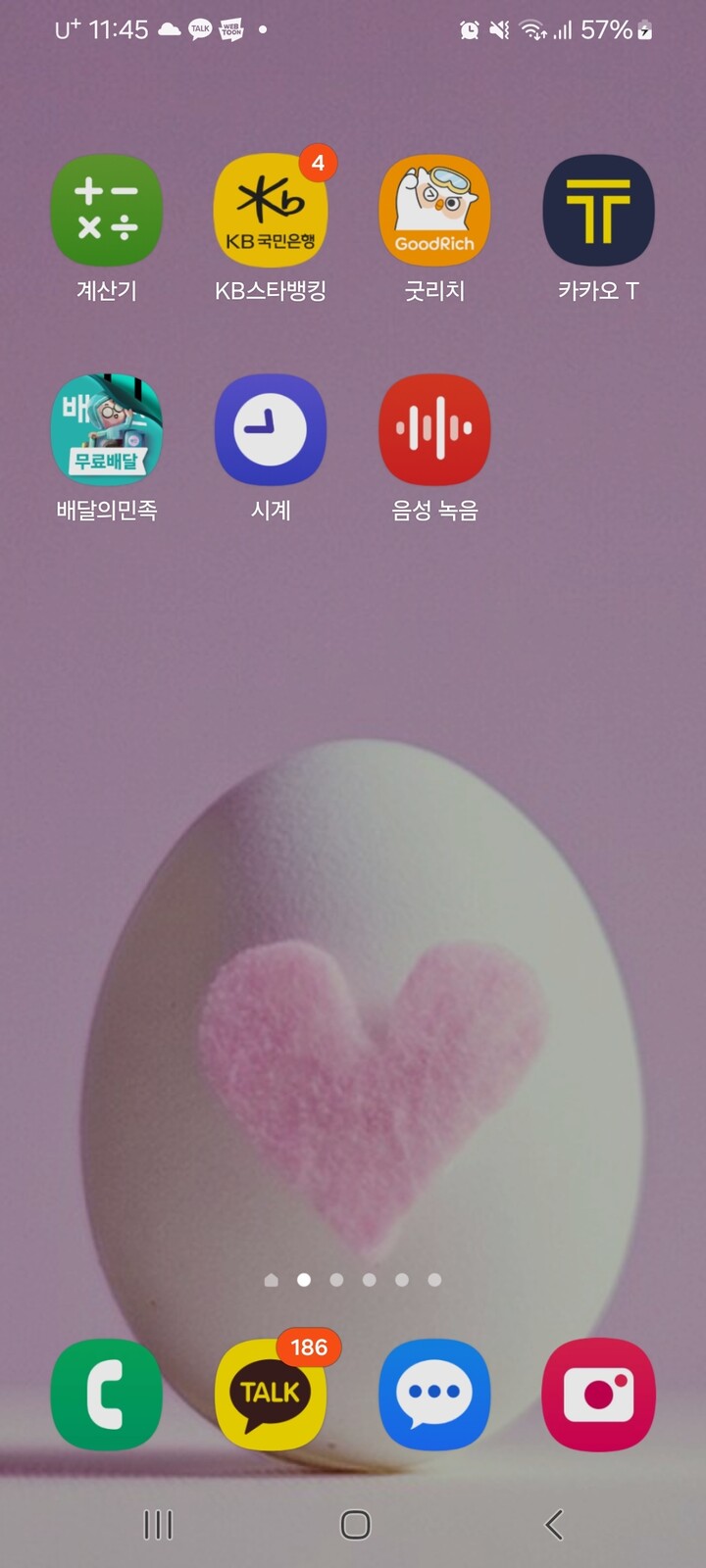This screenshot has height=1568, width=706.
Task: Open KakaoTalk with 186 unread
Action: [271, 1395]
